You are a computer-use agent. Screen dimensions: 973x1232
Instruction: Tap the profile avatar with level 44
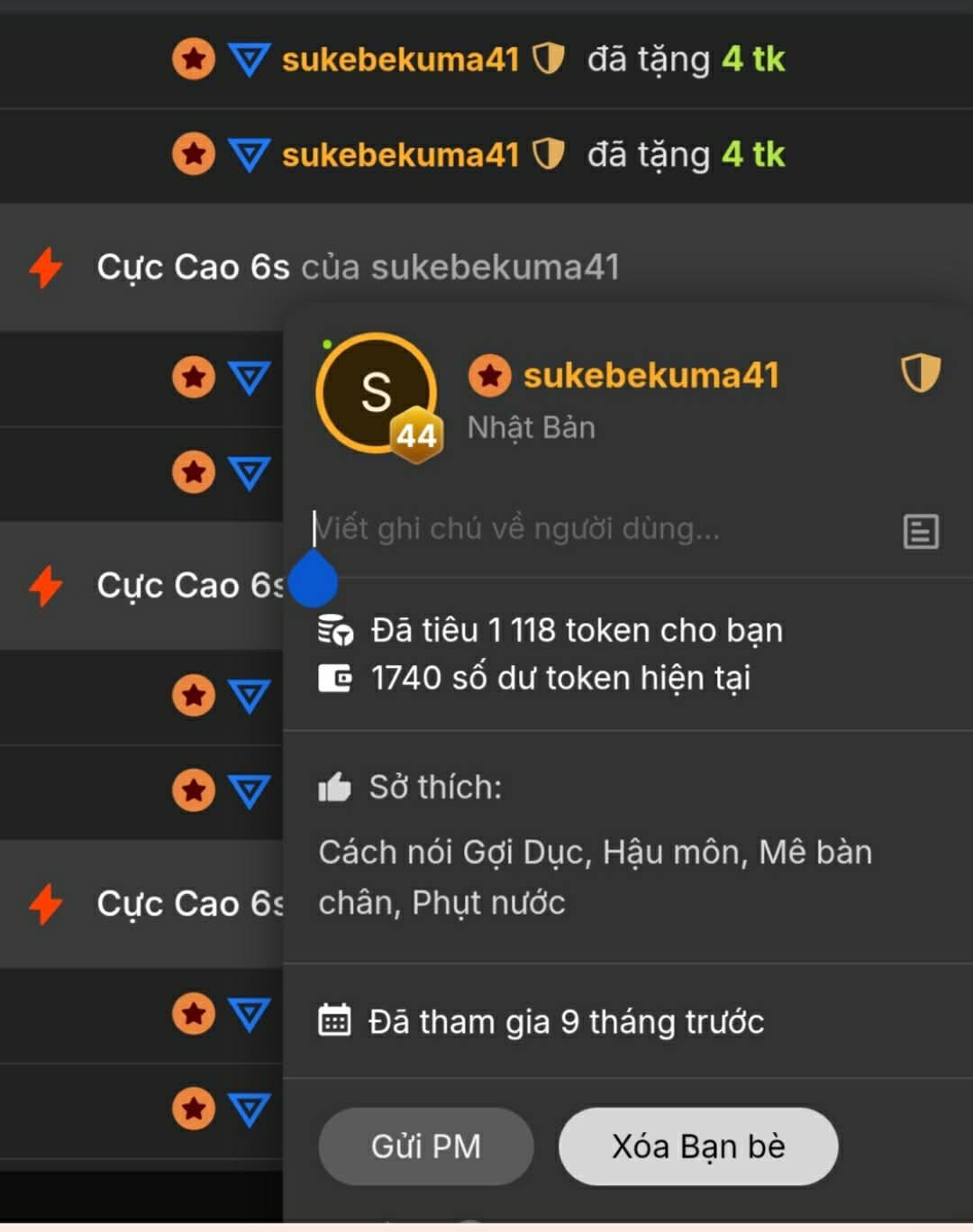point(377,394)
